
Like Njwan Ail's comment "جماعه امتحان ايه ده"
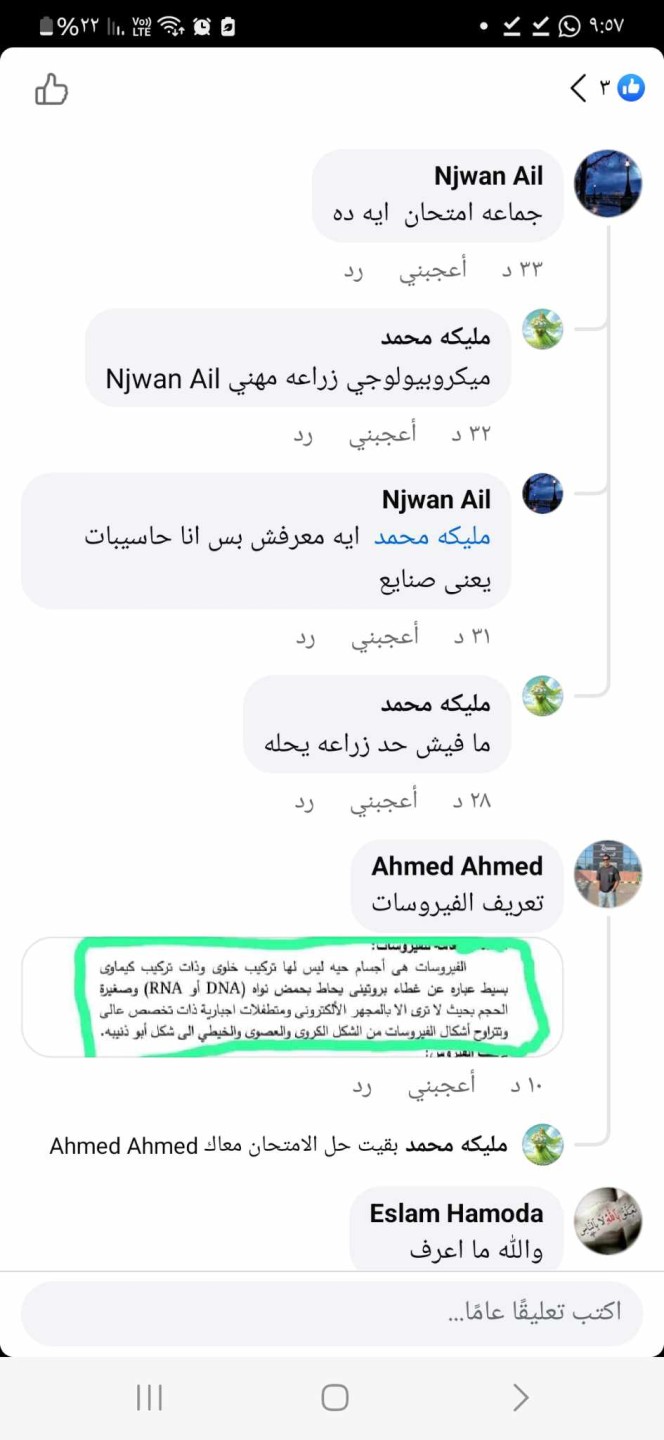(x=432, y=270)
